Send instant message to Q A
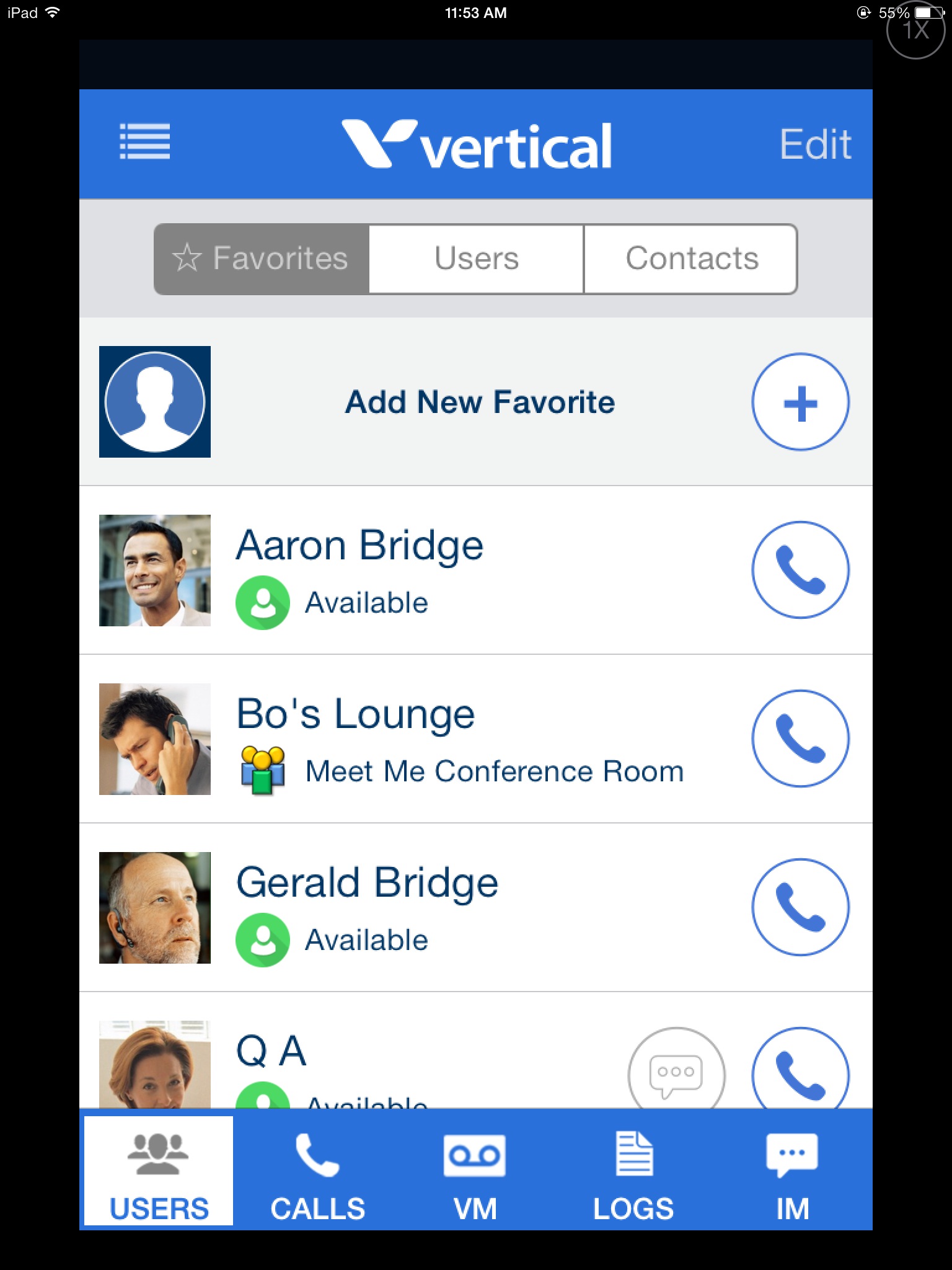Image resolution: width=952 pixels, height=1270 pixels. 676,1072
